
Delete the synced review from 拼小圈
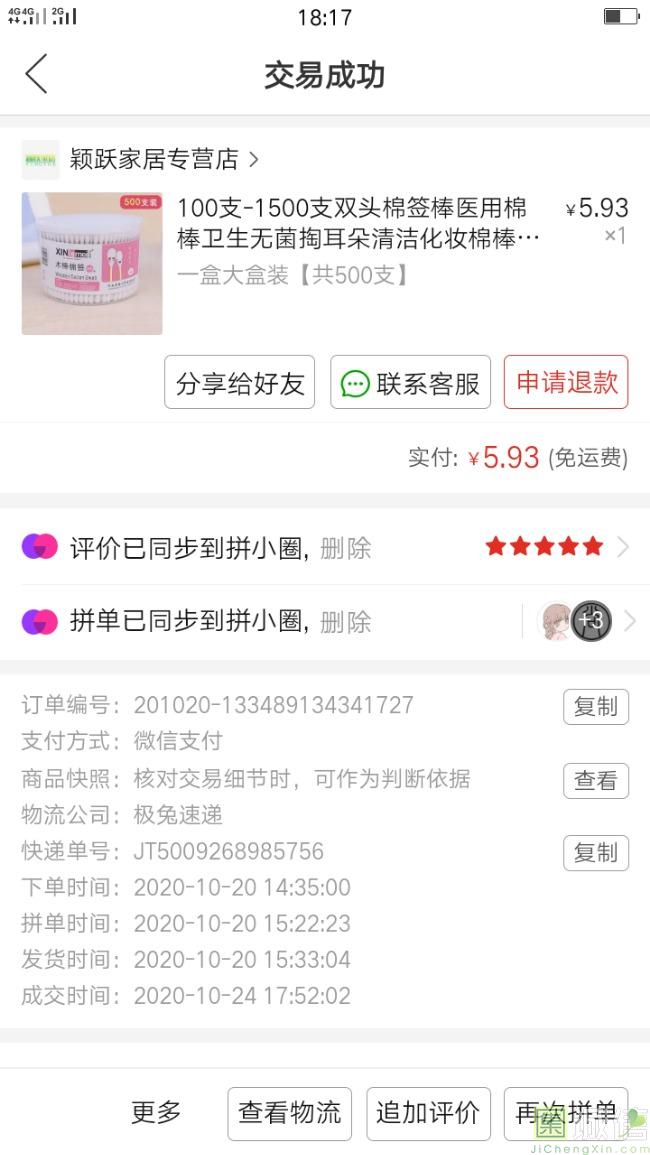tap(345, 548)
